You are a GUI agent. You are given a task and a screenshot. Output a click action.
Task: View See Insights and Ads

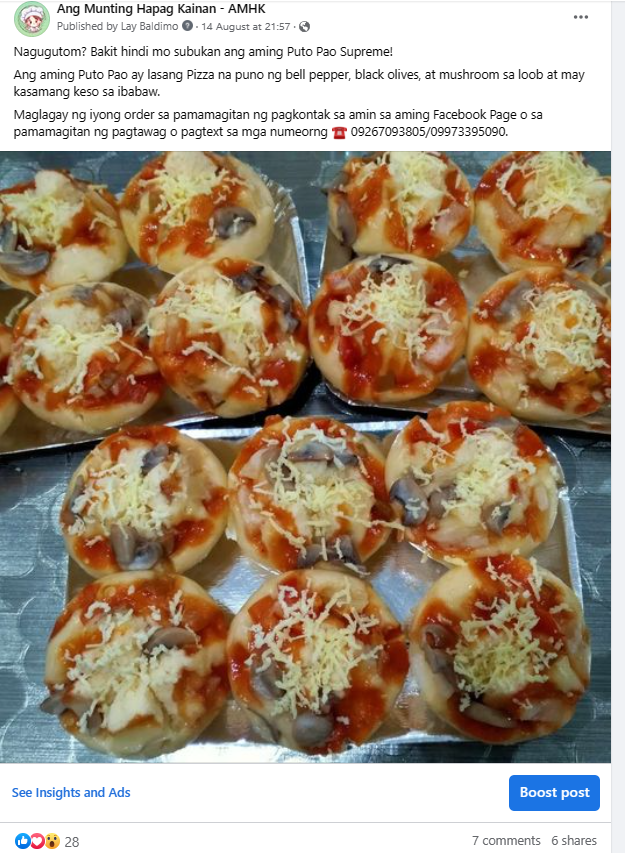pos(71,793)
